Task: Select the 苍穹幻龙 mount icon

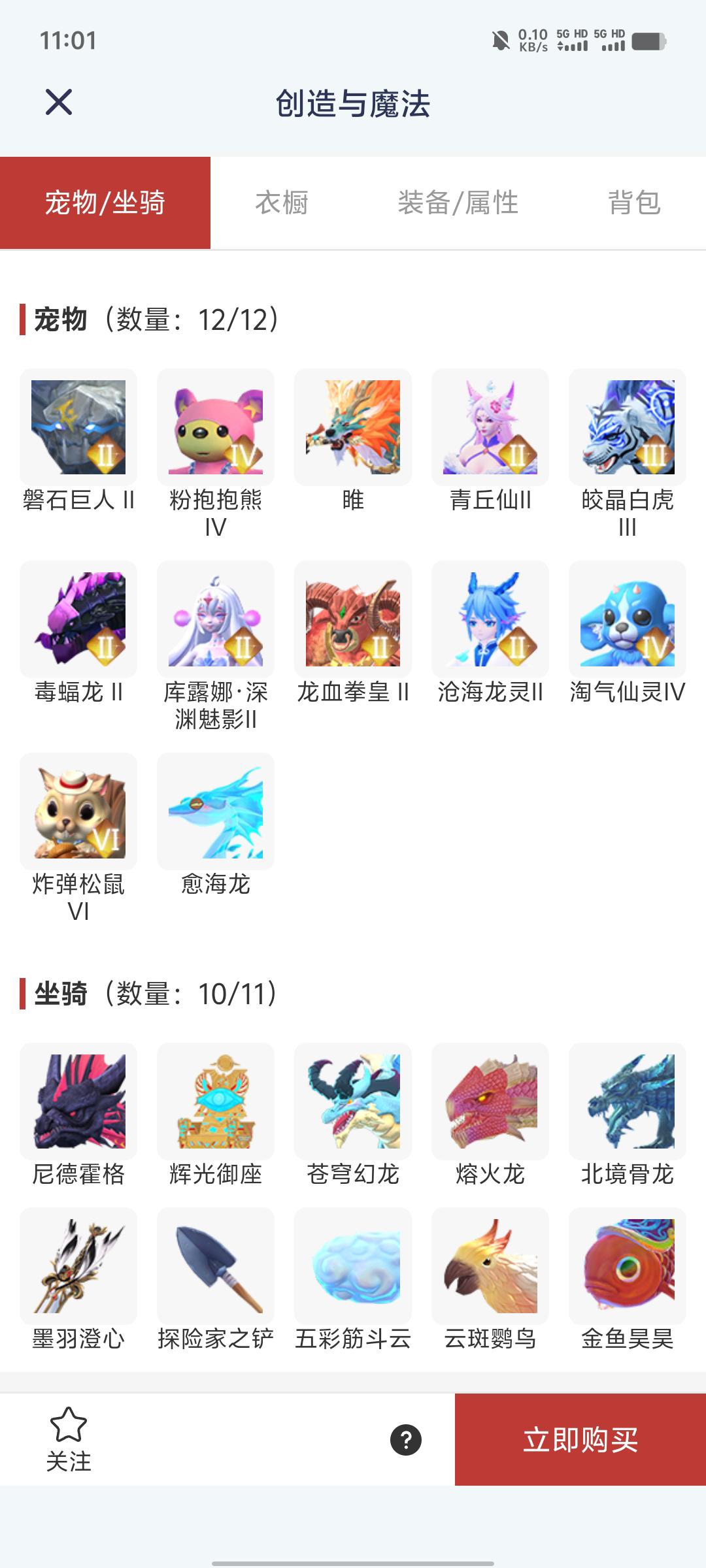Action: (353, 1101)
